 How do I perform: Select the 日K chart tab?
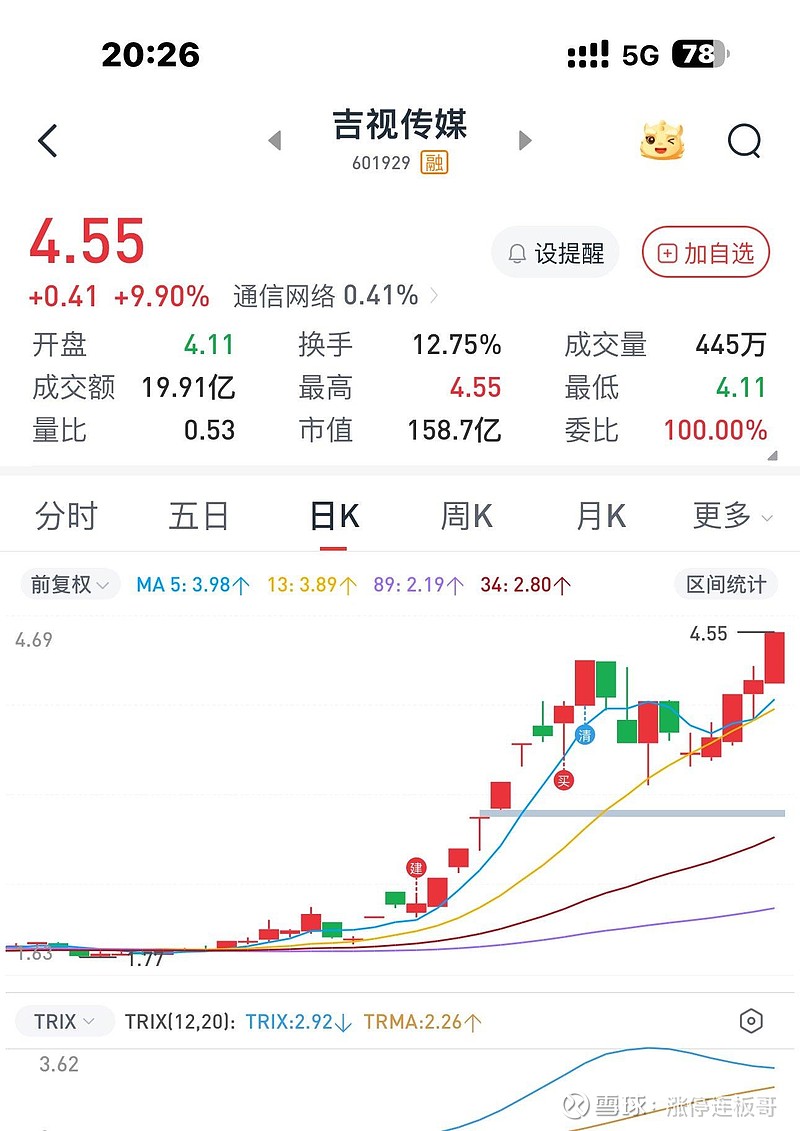point(334,517)
